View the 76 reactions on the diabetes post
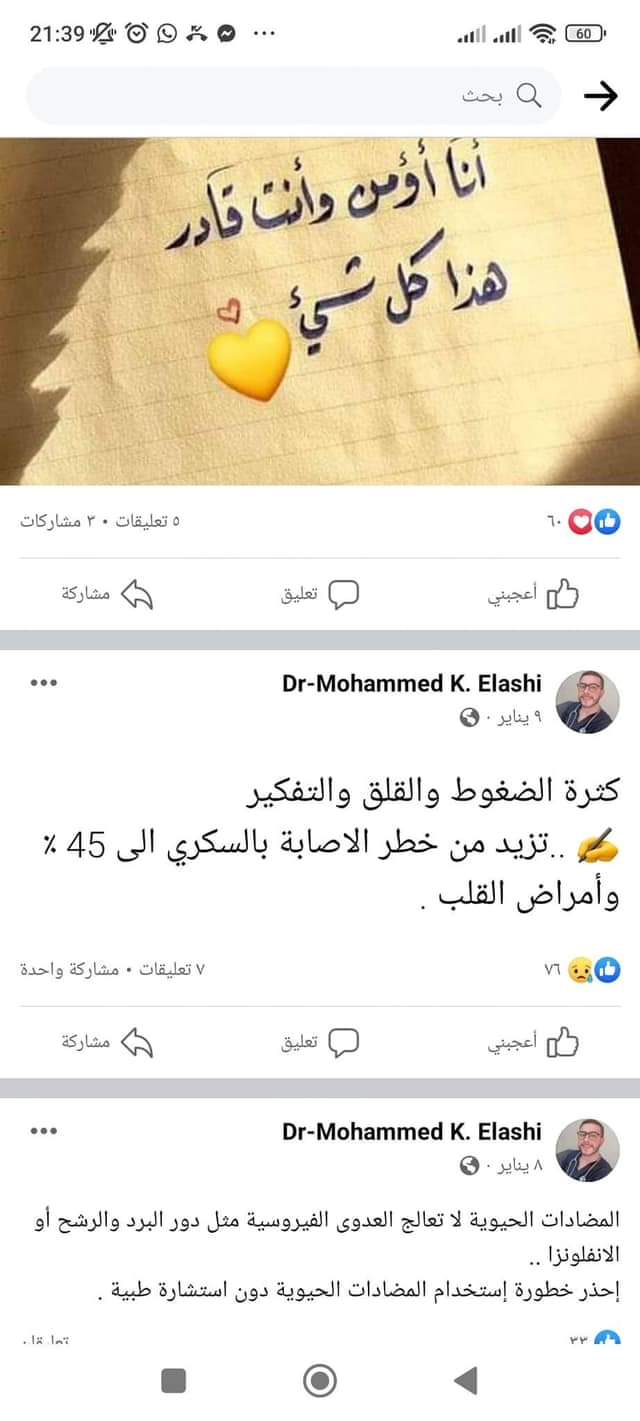The width and height of the screenshot is (640, 1421). coord(595,969)
